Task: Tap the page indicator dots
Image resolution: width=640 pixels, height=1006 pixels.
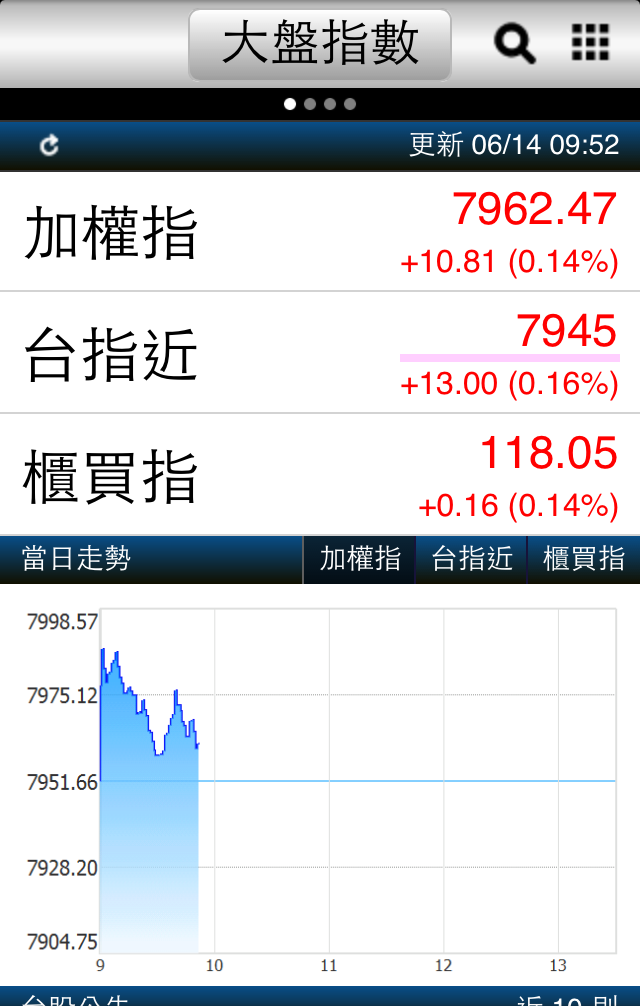Action: coord(320,104)
